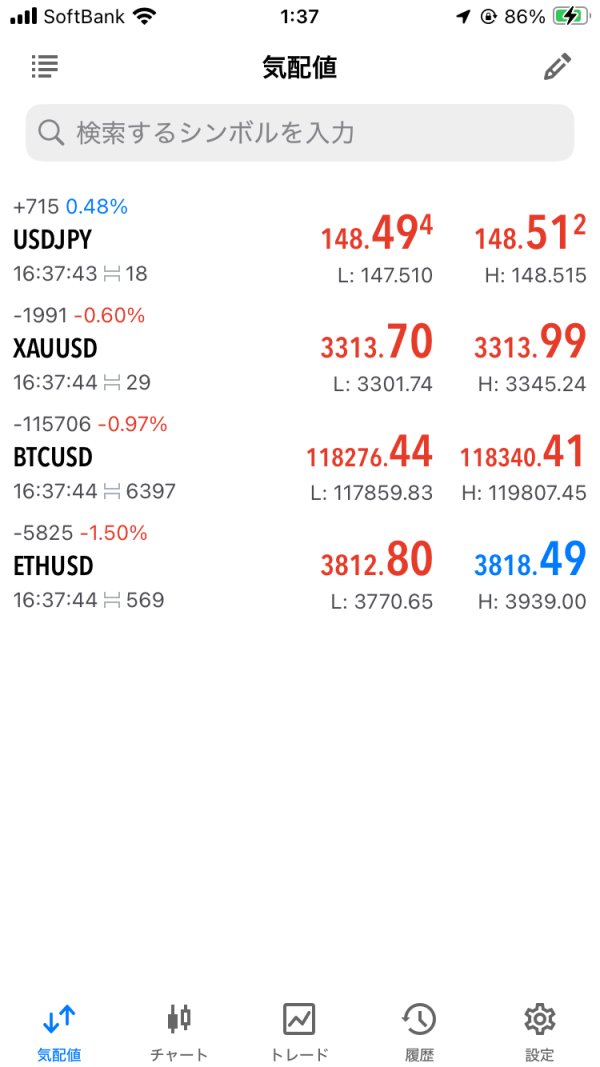600x1067 pixels.
Task: Open the list view menu icon
Action: tap(44, 67)
